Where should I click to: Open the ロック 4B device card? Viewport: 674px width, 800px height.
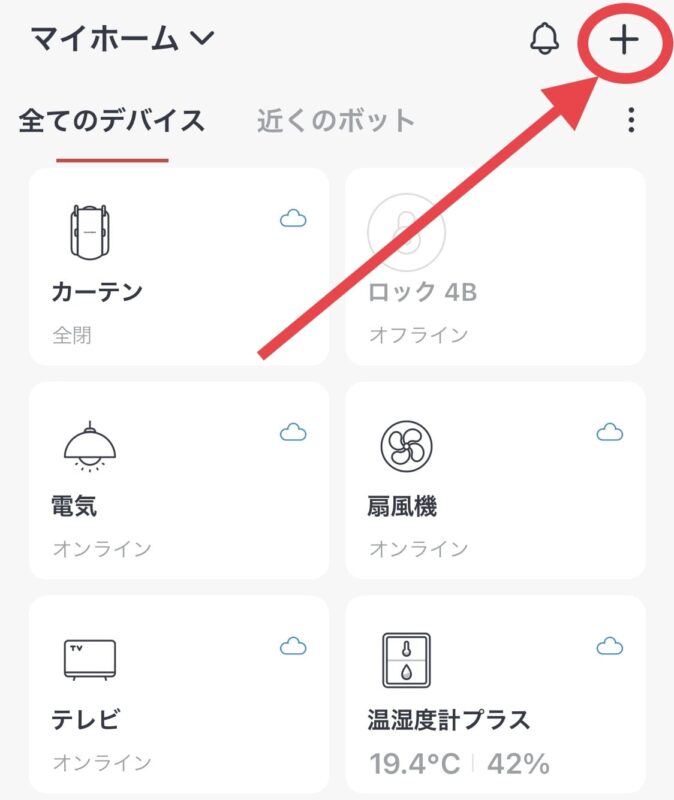495,267
